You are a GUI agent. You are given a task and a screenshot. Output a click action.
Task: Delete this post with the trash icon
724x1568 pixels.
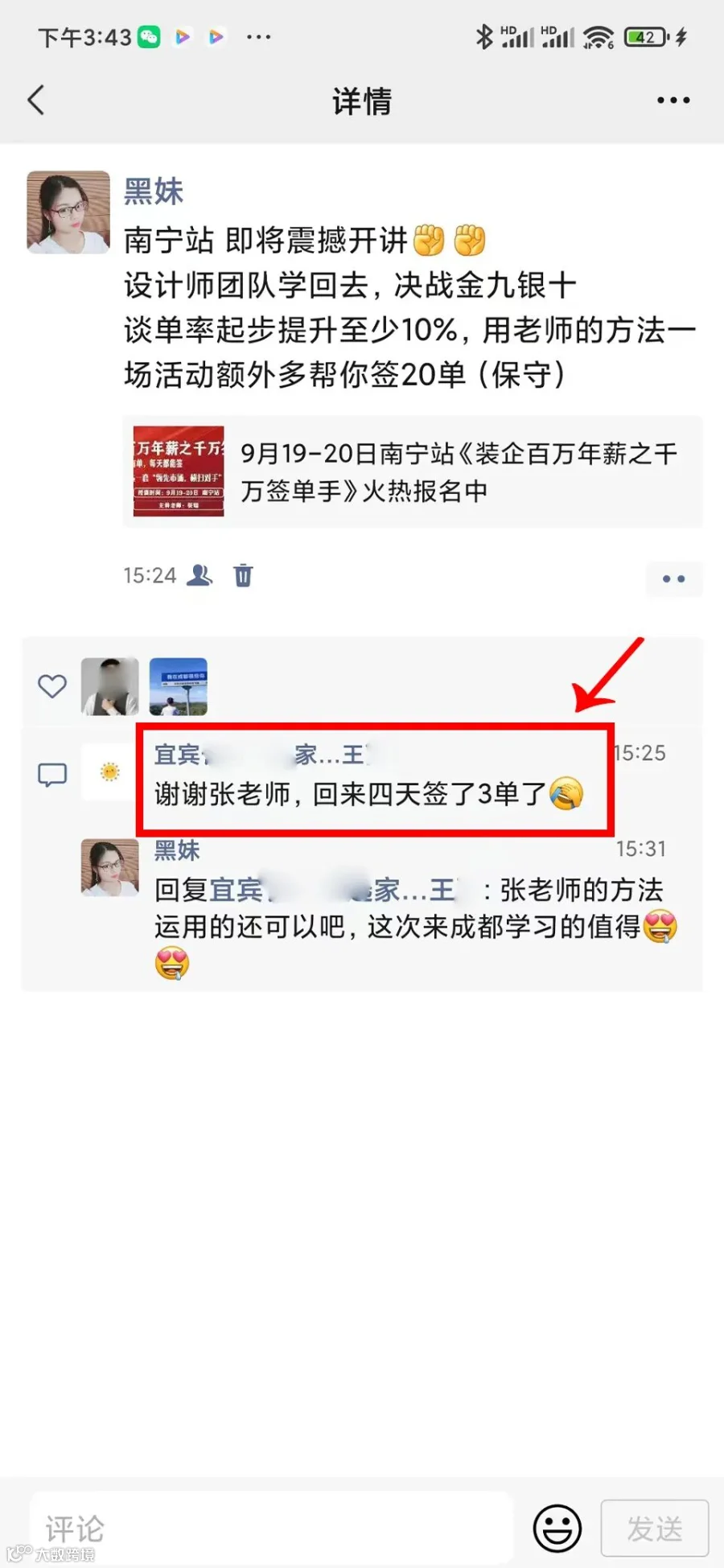[x=243, y=575]
